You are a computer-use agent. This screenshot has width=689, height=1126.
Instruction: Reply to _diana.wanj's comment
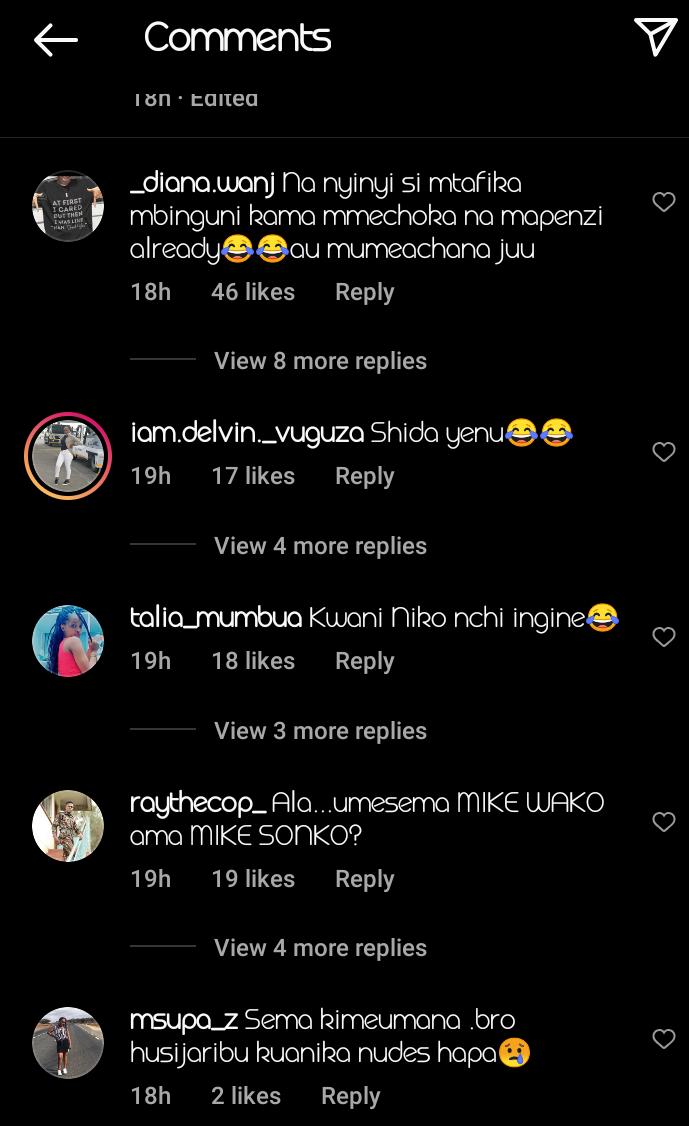coord(364,292)
